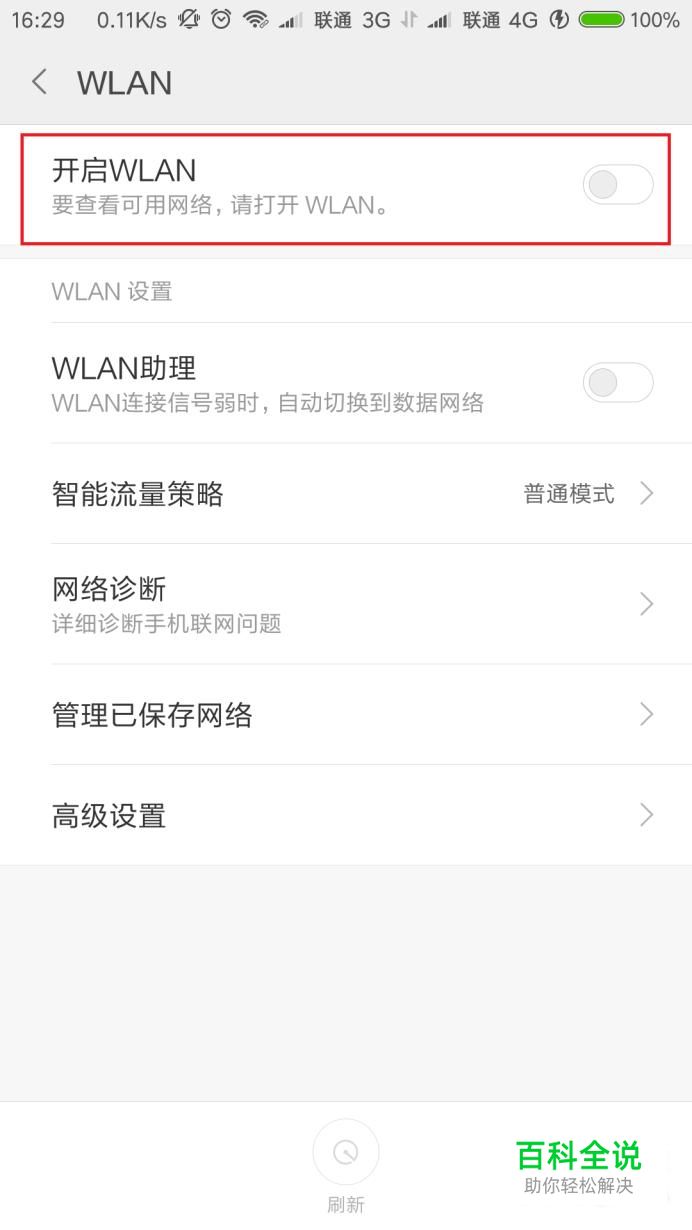Open 管理已保存网络
Screen dimensions: 692x1230
(346, 715)
